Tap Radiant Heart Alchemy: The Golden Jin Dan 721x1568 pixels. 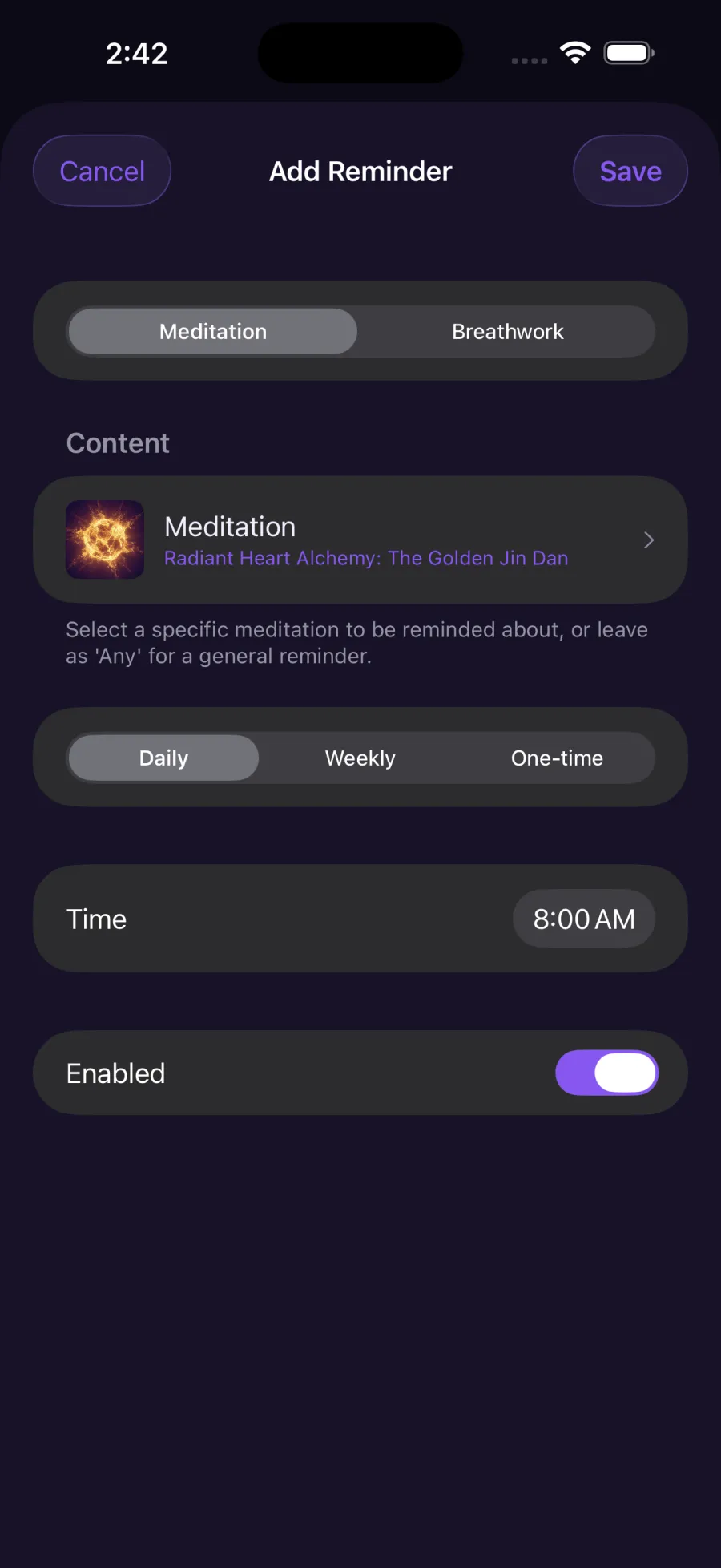[366, 558]
